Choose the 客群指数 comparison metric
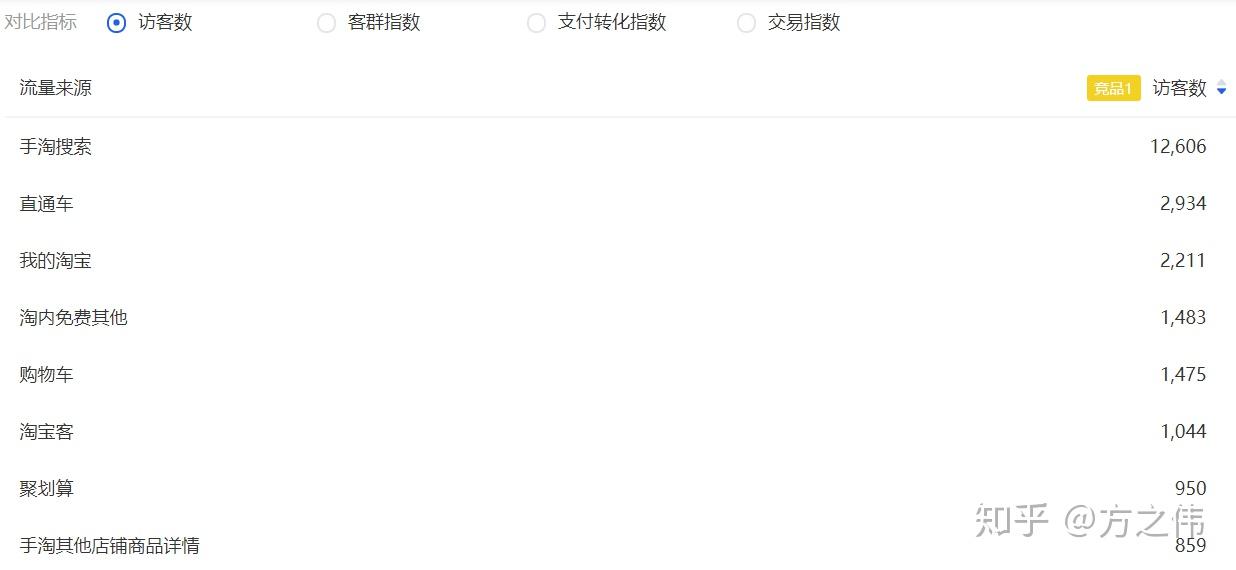 327,23
